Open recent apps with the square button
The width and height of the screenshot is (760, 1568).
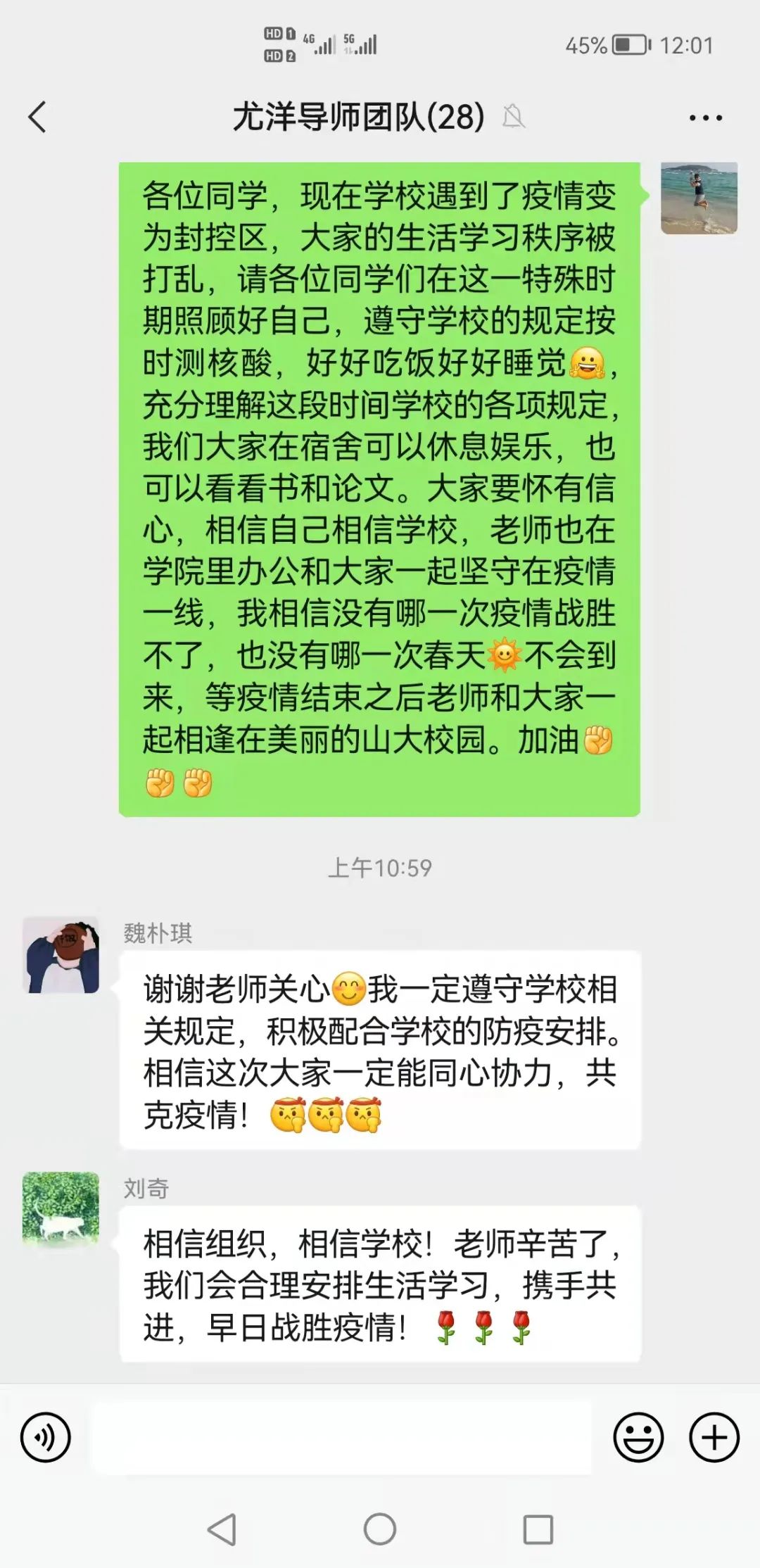(x=538, y=1529)
